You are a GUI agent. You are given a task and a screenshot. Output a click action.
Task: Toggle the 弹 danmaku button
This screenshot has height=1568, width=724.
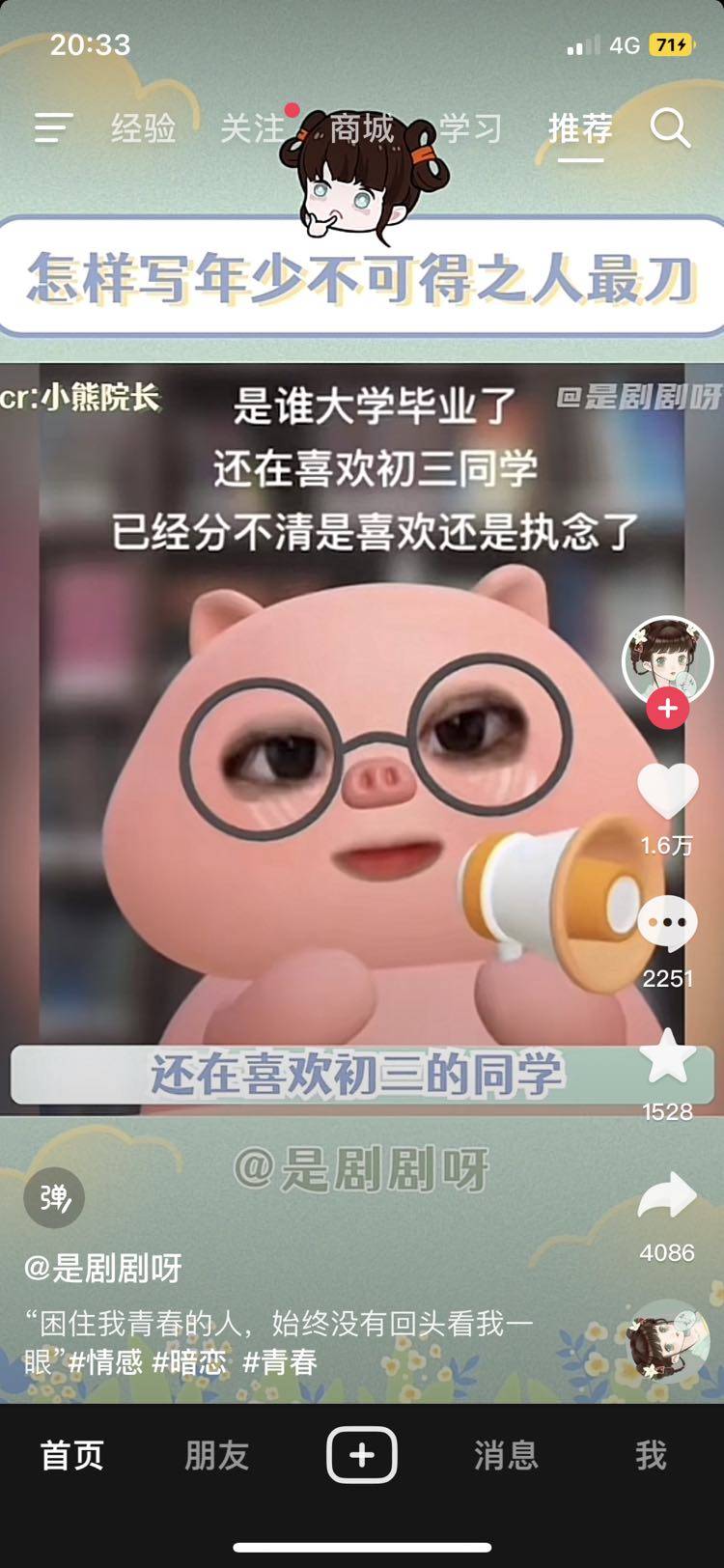[54, 1197]
